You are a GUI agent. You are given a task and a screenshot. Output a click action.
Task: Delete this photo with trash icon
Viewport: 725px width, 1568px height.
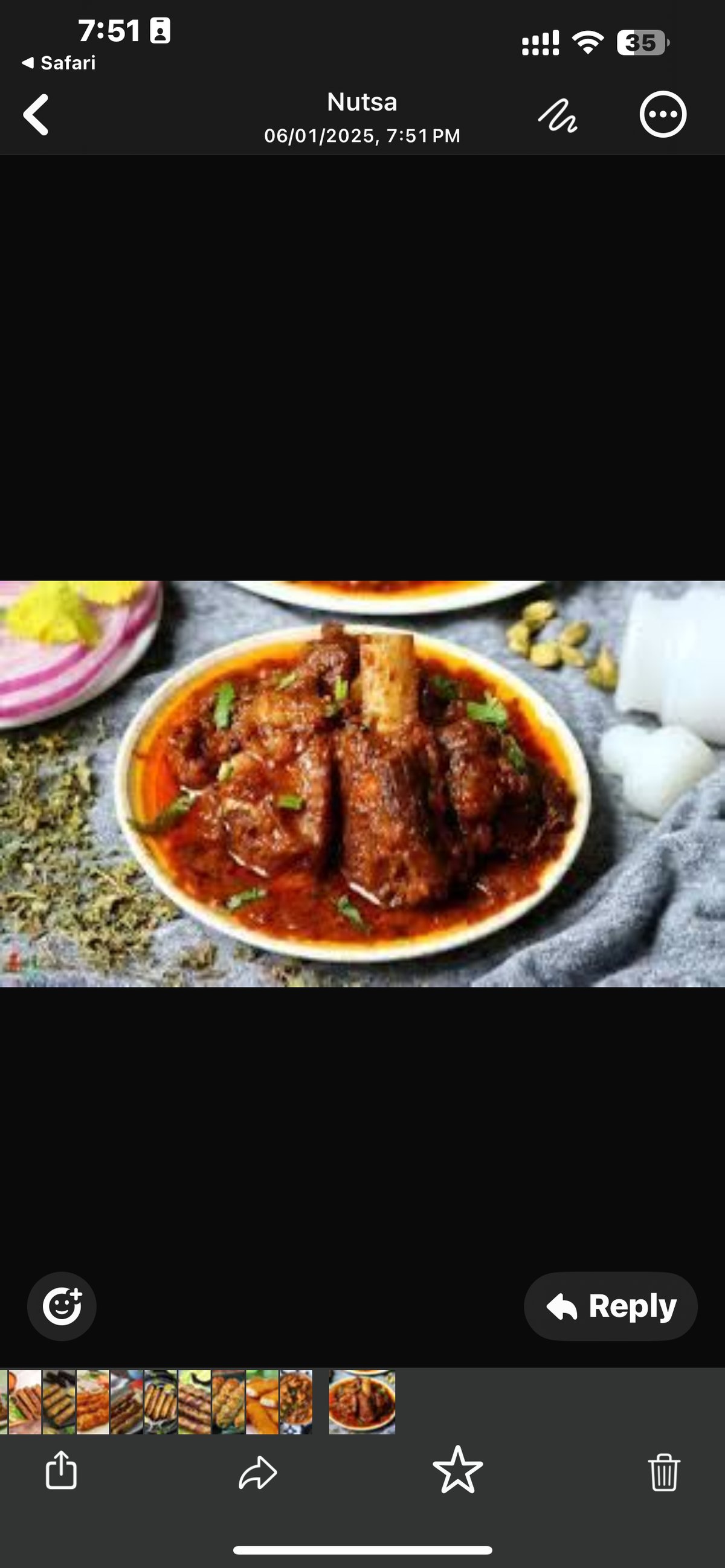click(663, 1472)
